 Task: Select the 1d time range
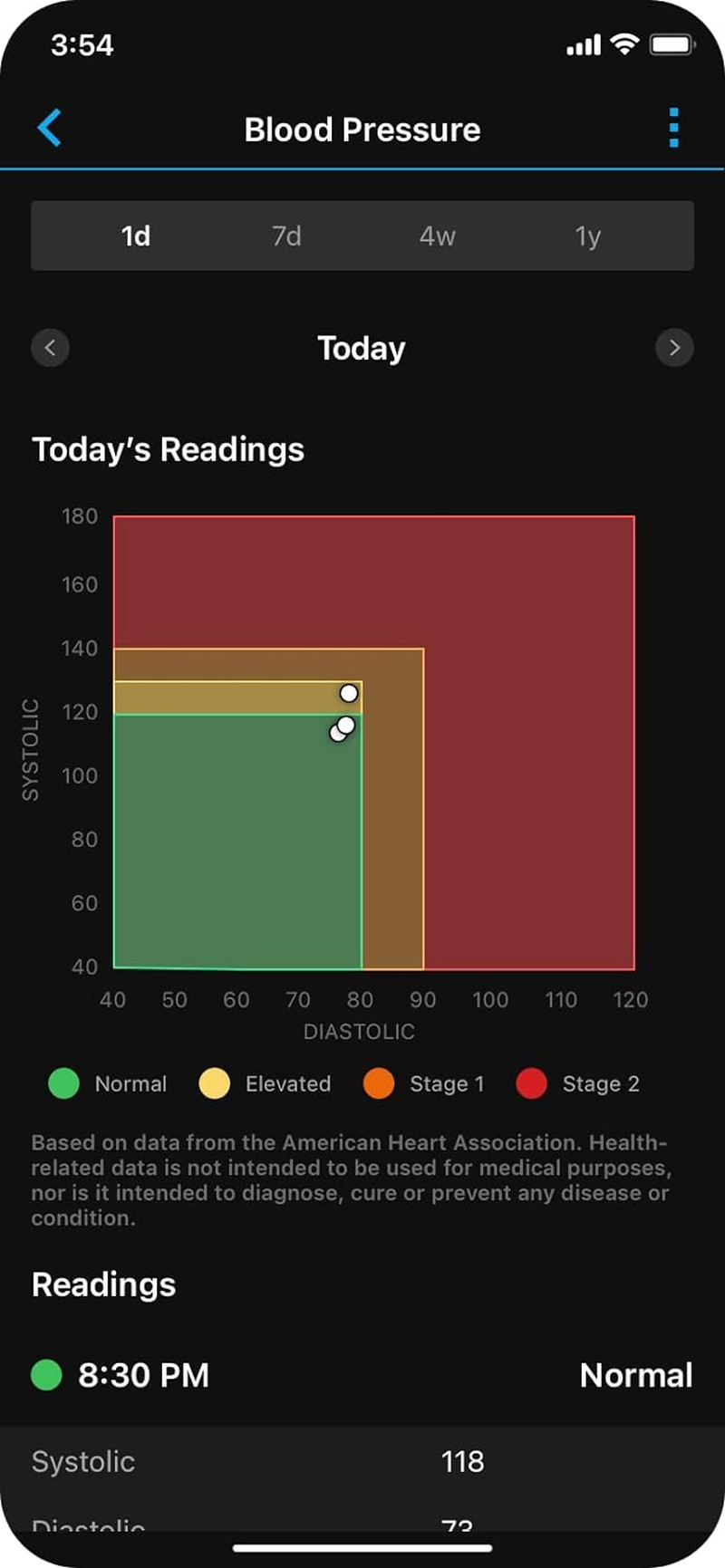tap(136, 236)
